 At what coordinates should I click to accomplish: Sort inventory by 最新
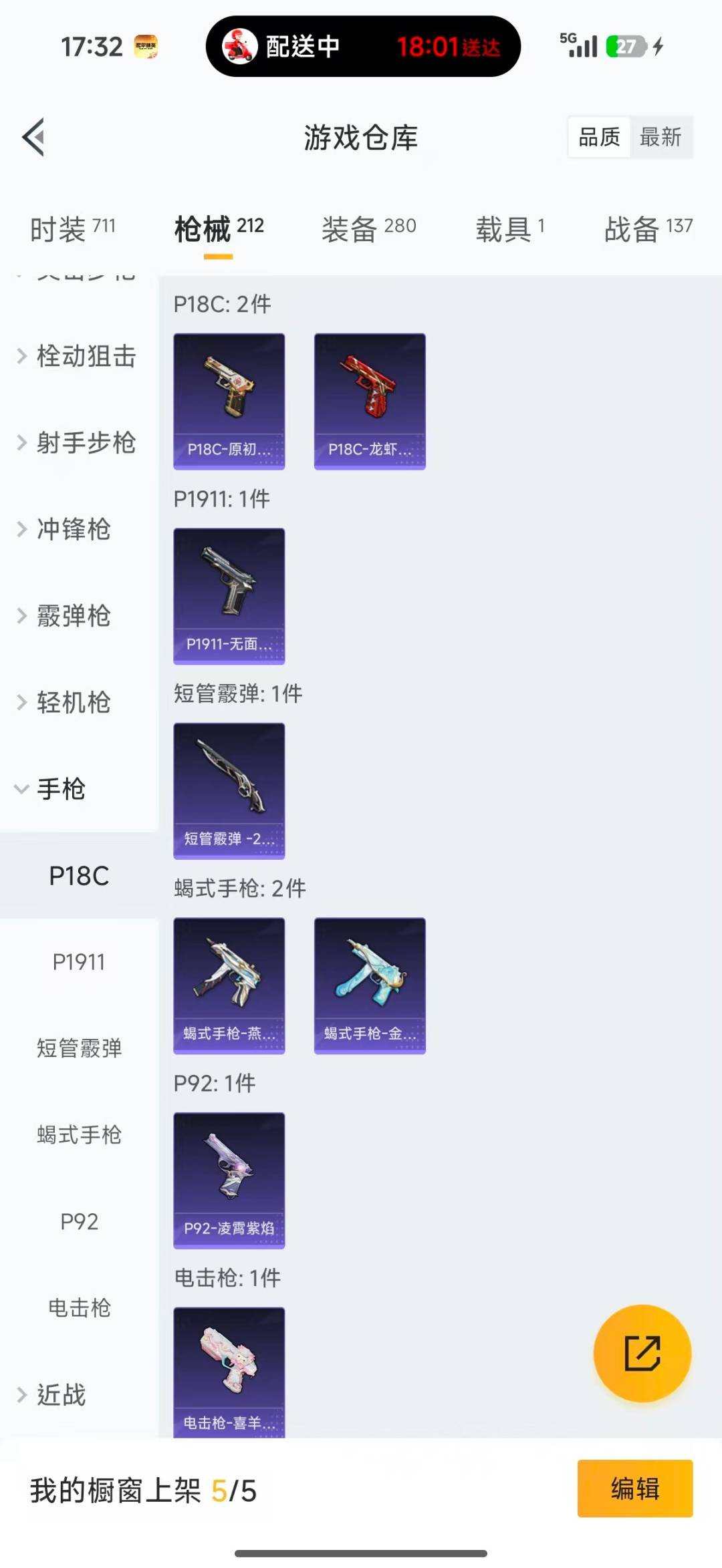click(x=661, y=138)
